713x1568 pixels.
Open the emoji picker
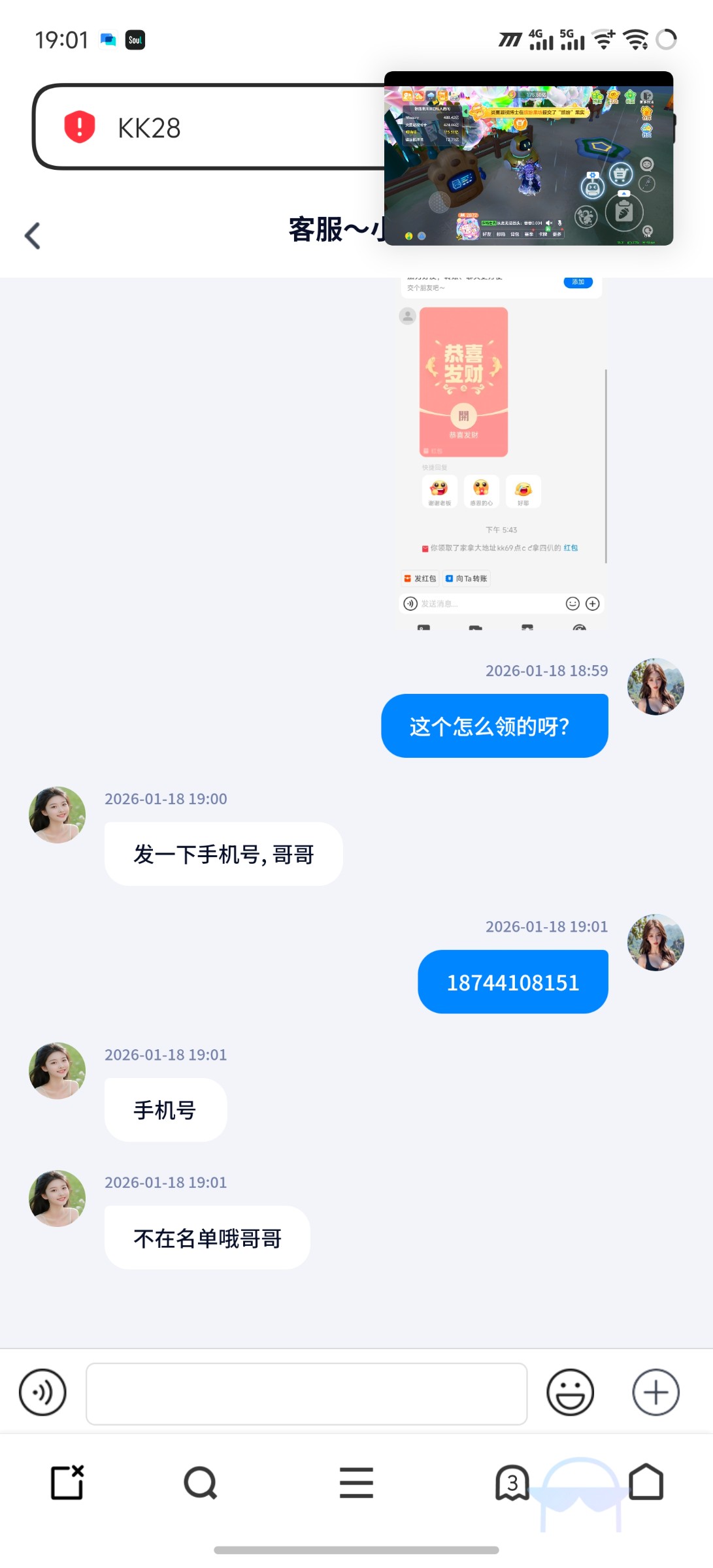[570, 1392]
